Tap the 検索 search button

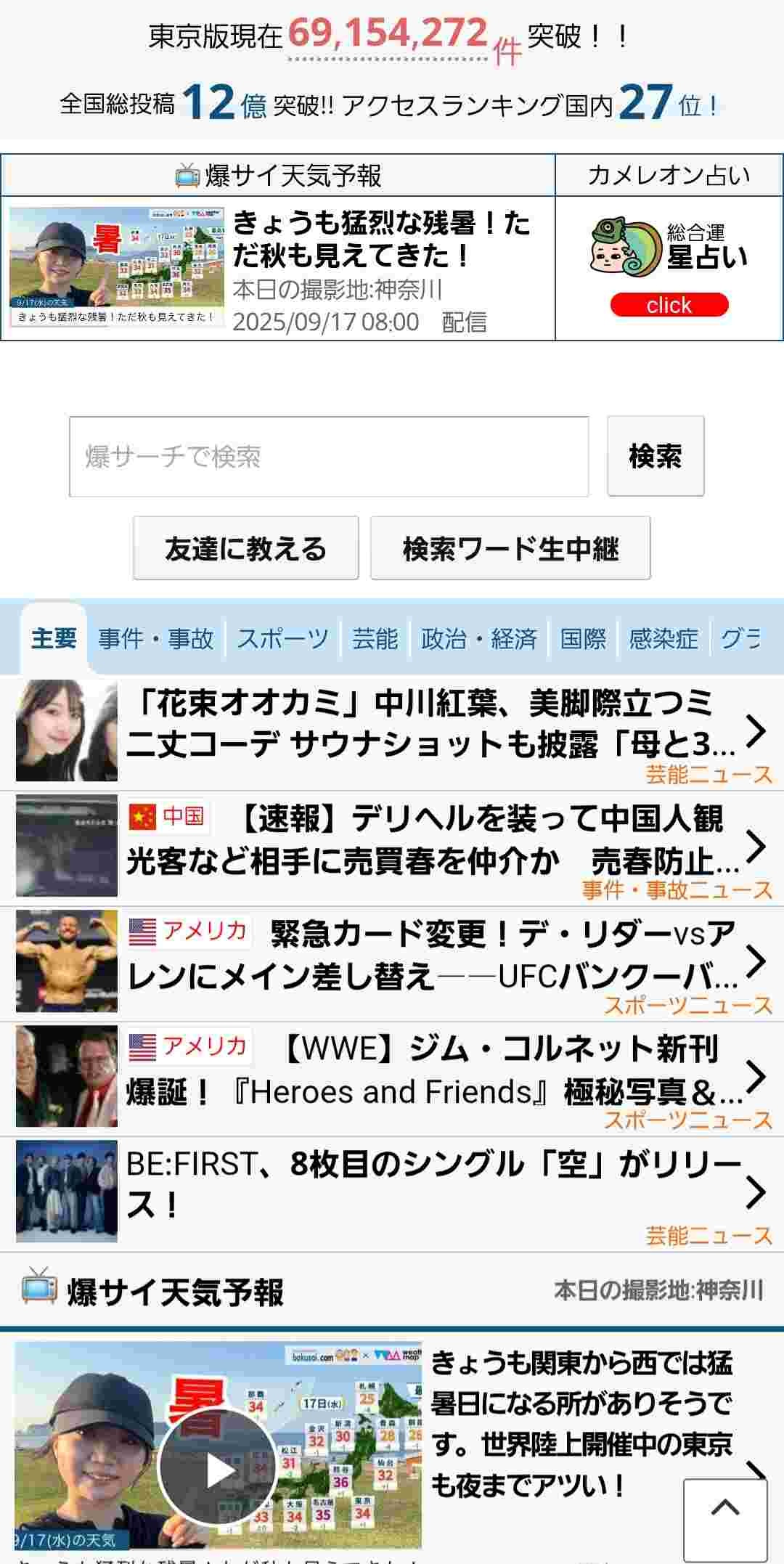(655, 457)
